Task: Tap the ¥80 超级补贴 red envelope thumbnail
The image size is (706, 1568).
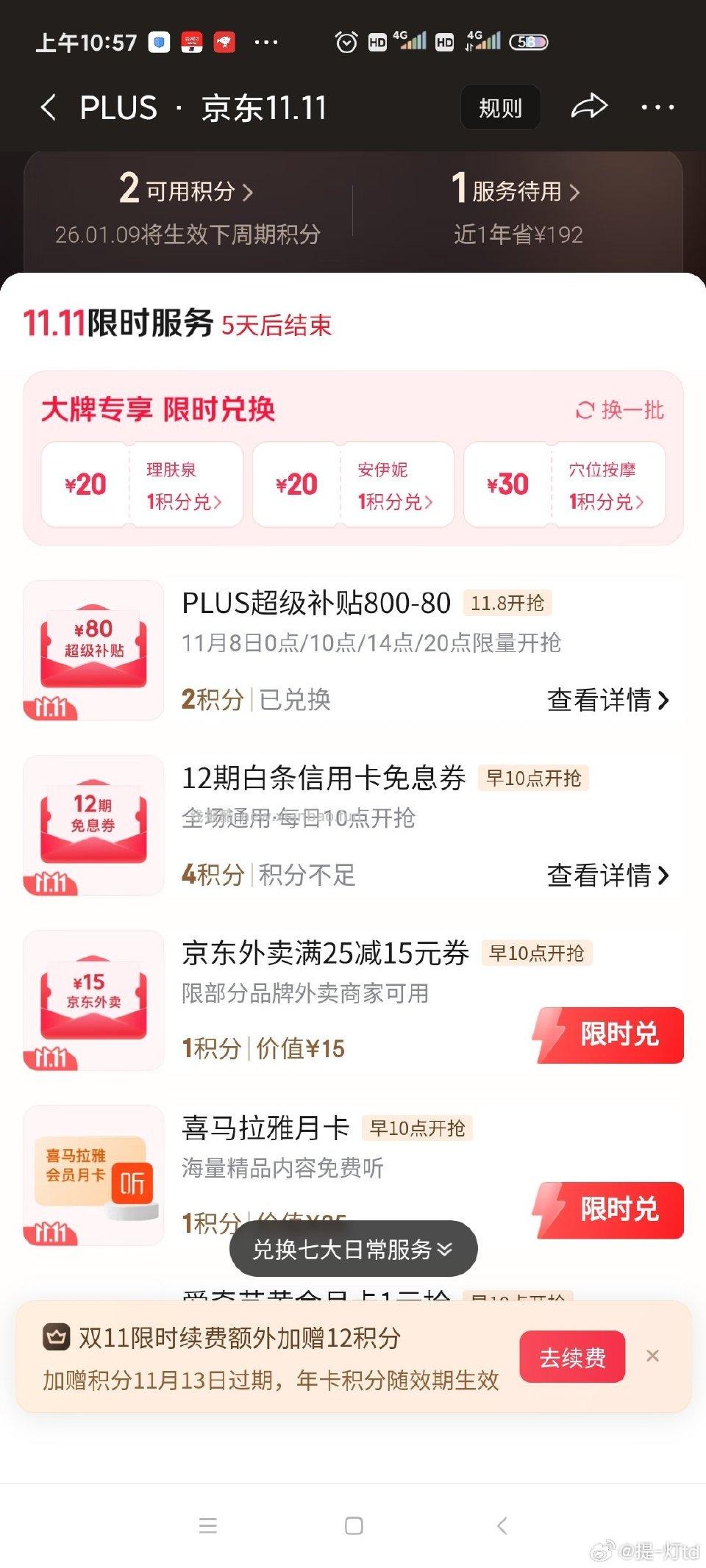Action: coord(92,651)
